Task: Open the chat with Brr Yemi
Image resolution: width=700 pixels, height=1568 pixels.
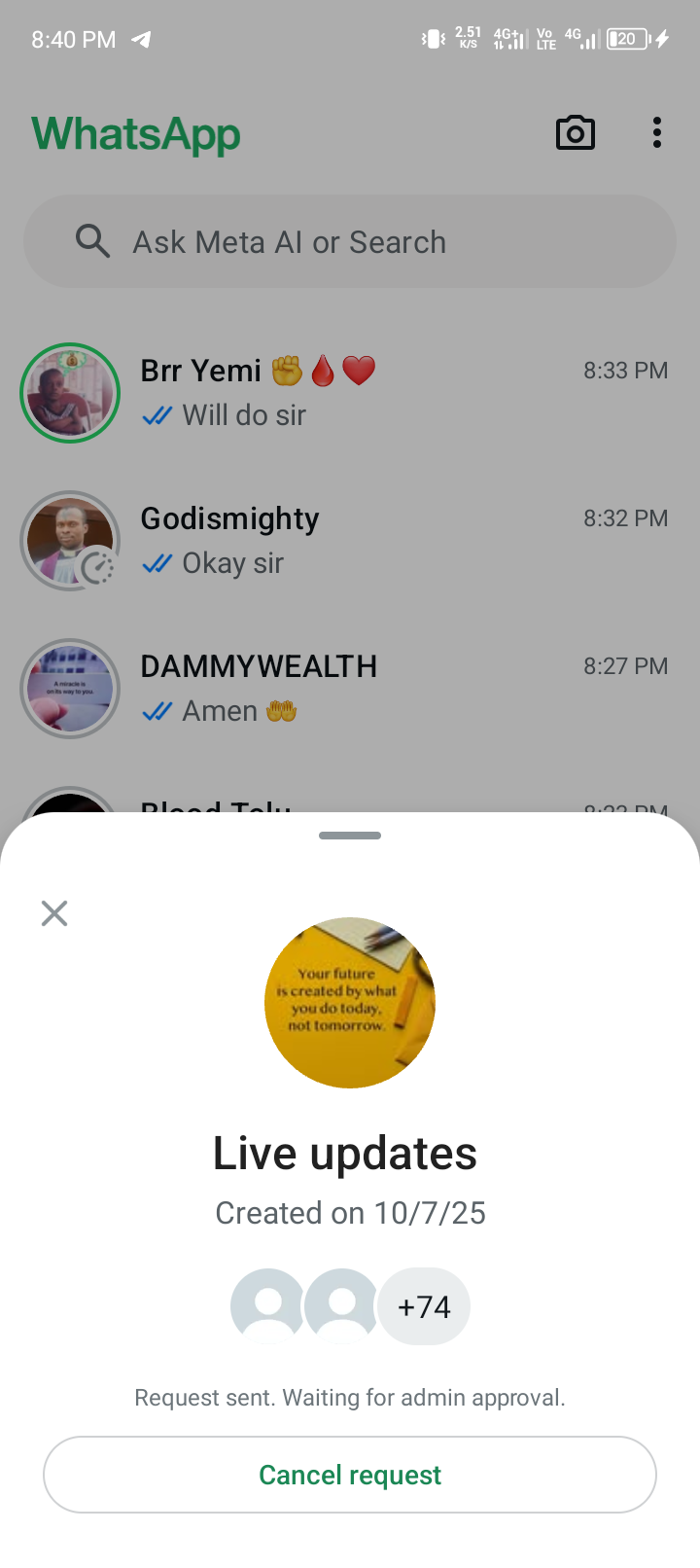Action: 389,393
